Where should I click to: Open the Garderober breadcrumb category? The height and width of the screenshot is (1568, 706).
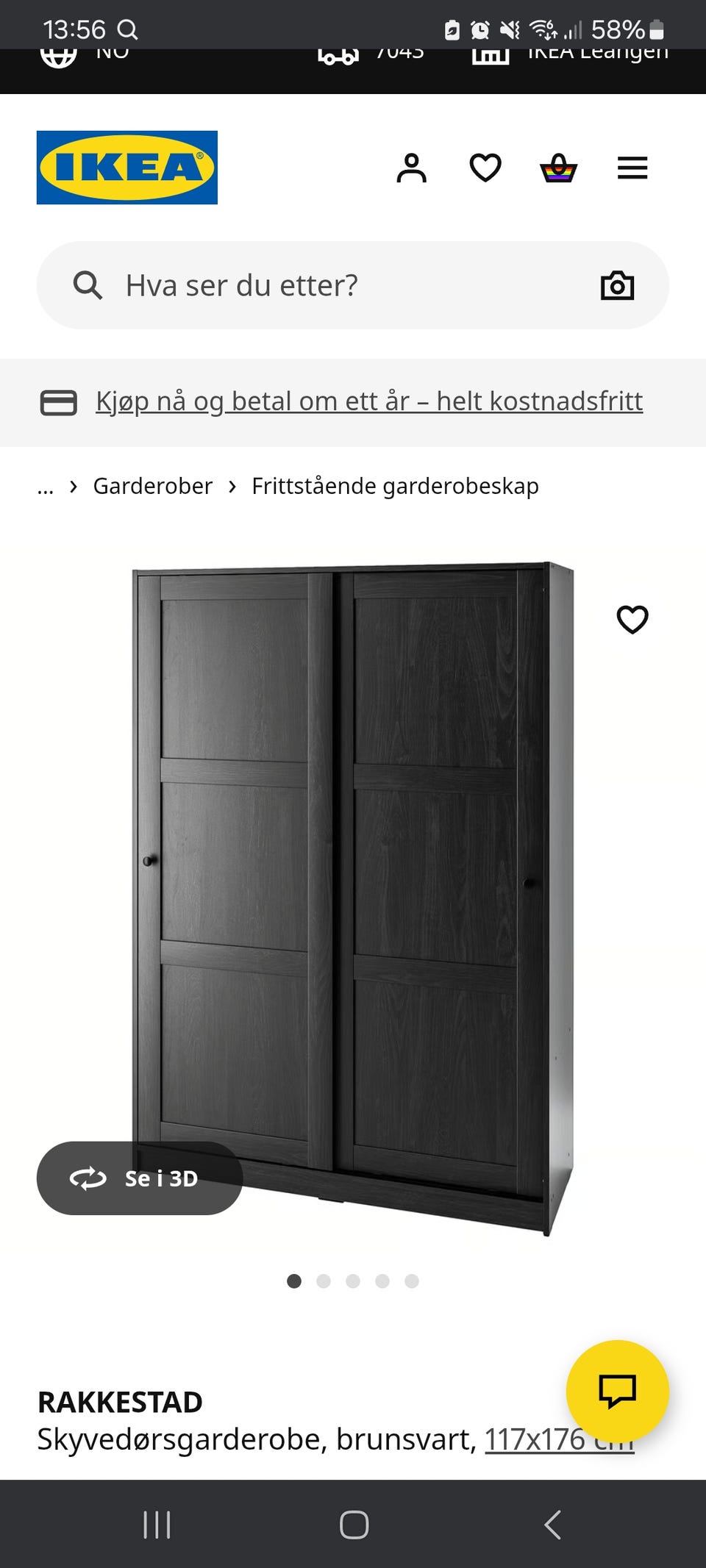coord(151,486)
